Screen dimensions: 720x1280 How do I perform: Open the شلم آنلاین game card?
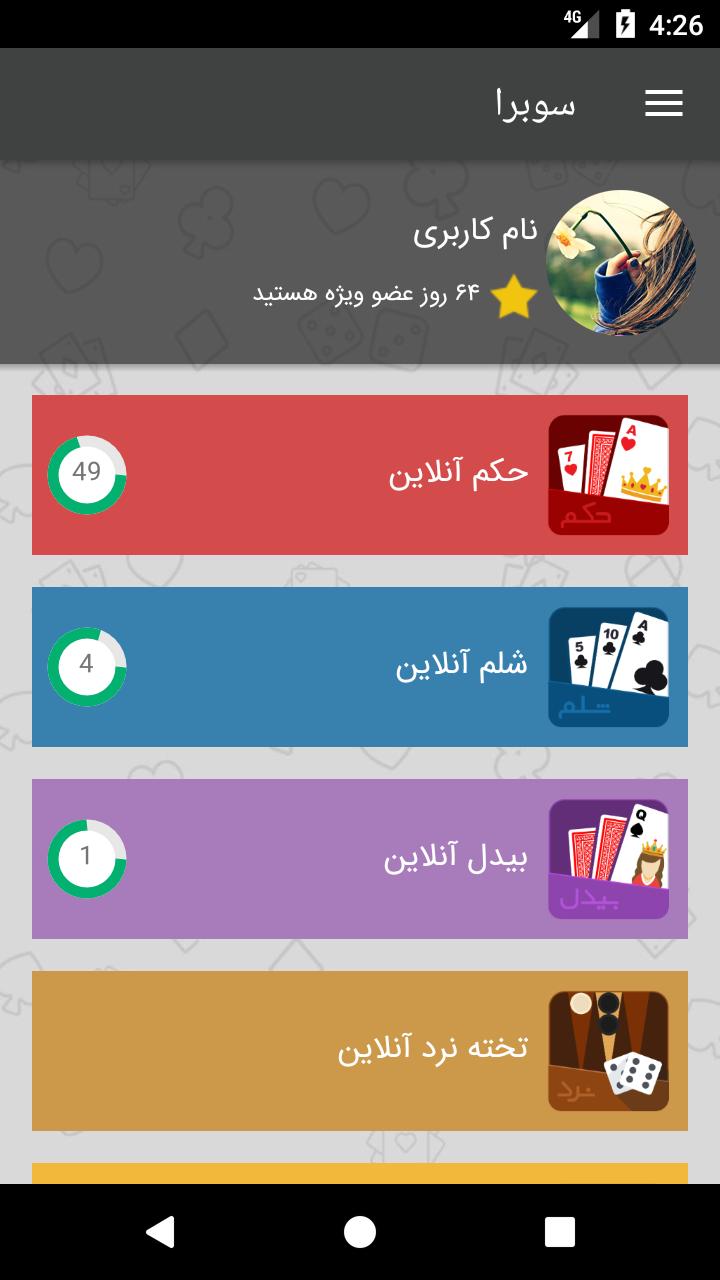click(360, 667)
